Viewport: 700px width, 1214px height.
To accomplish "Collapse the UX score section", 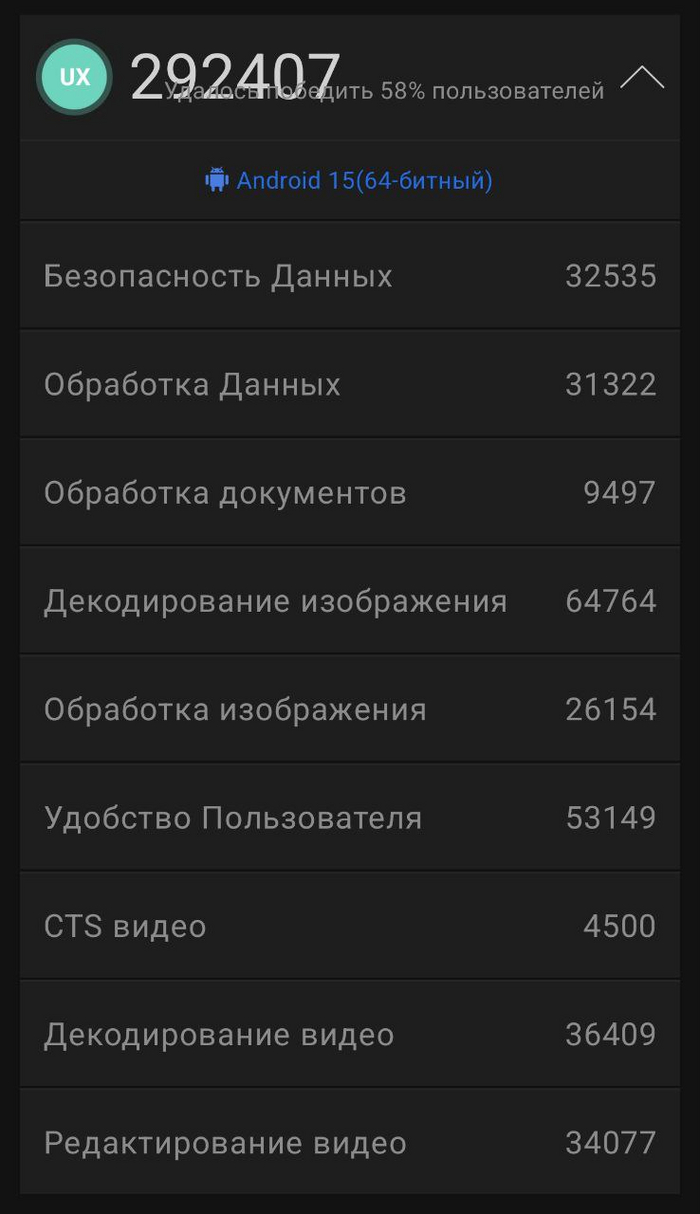I will pos(642,78).
